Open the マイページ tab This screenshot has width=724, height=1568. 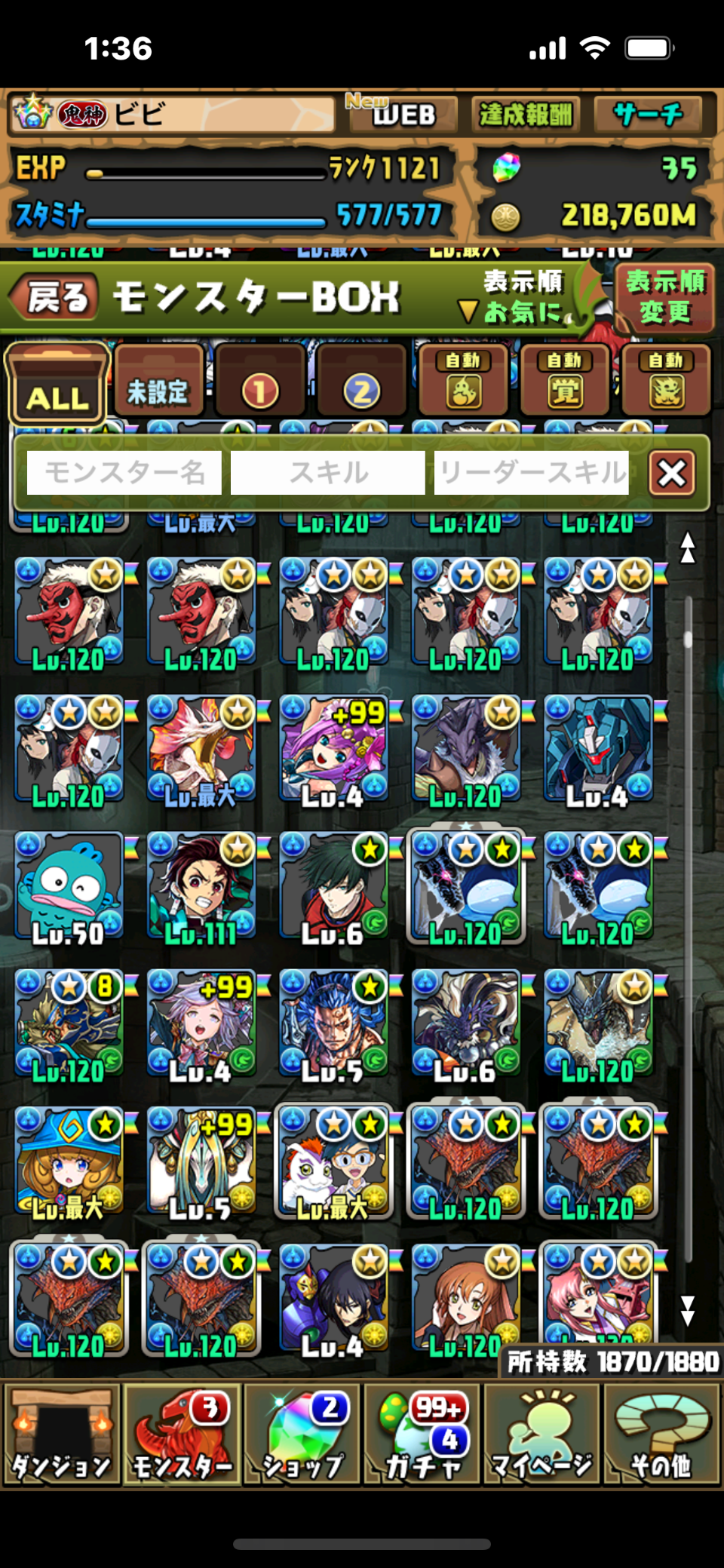(x=541, y=1433)
